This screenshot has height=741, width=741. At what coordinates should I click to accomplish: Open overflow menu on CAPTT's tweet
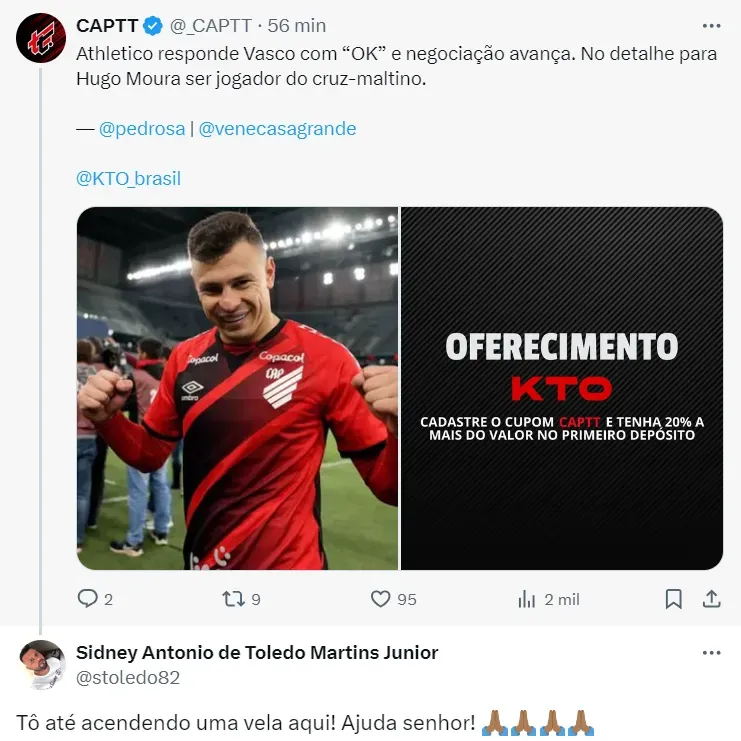pos(711,26)
